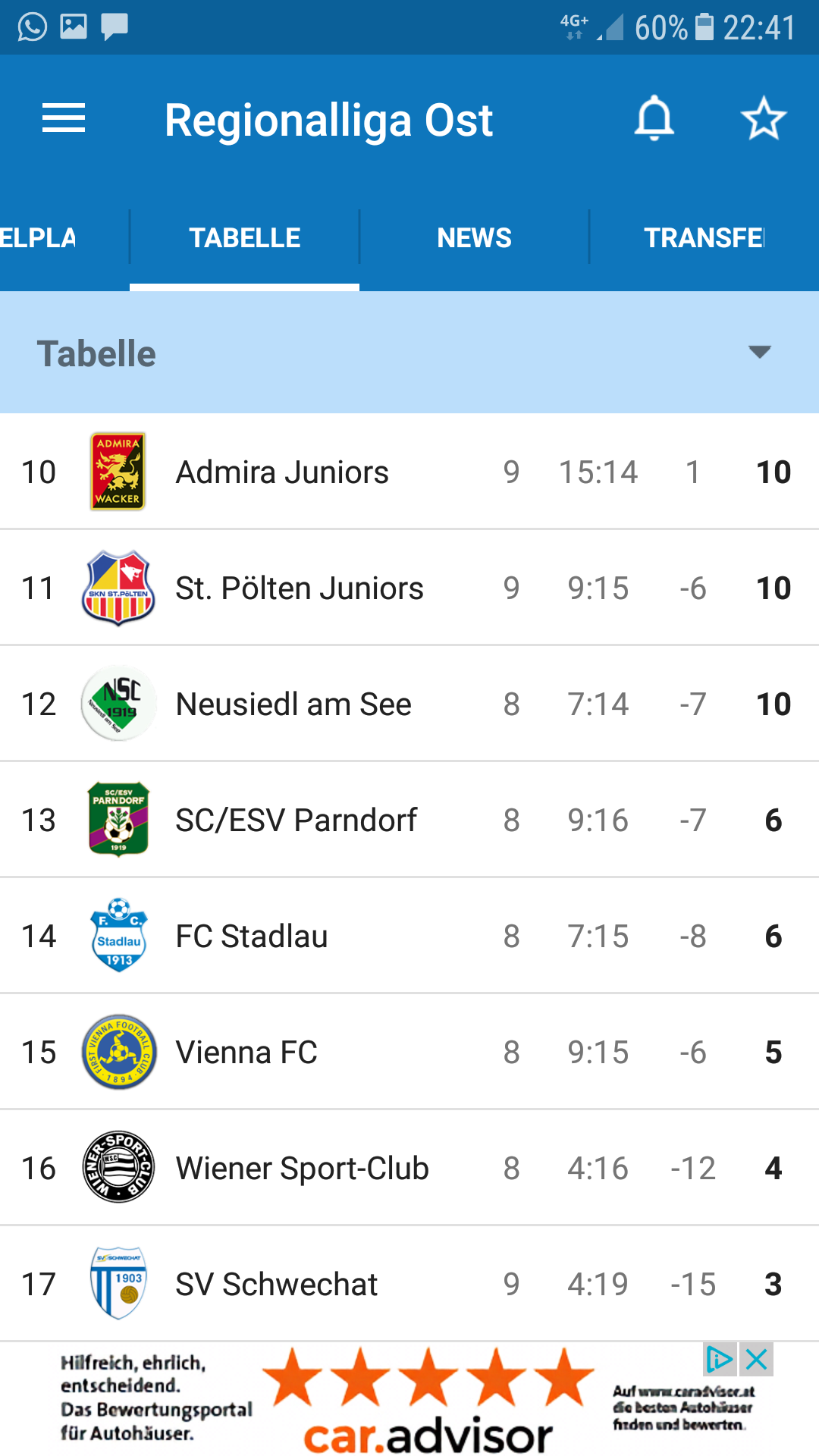Open the AdChoices info icon
819x1456 pixels.
719,1360
